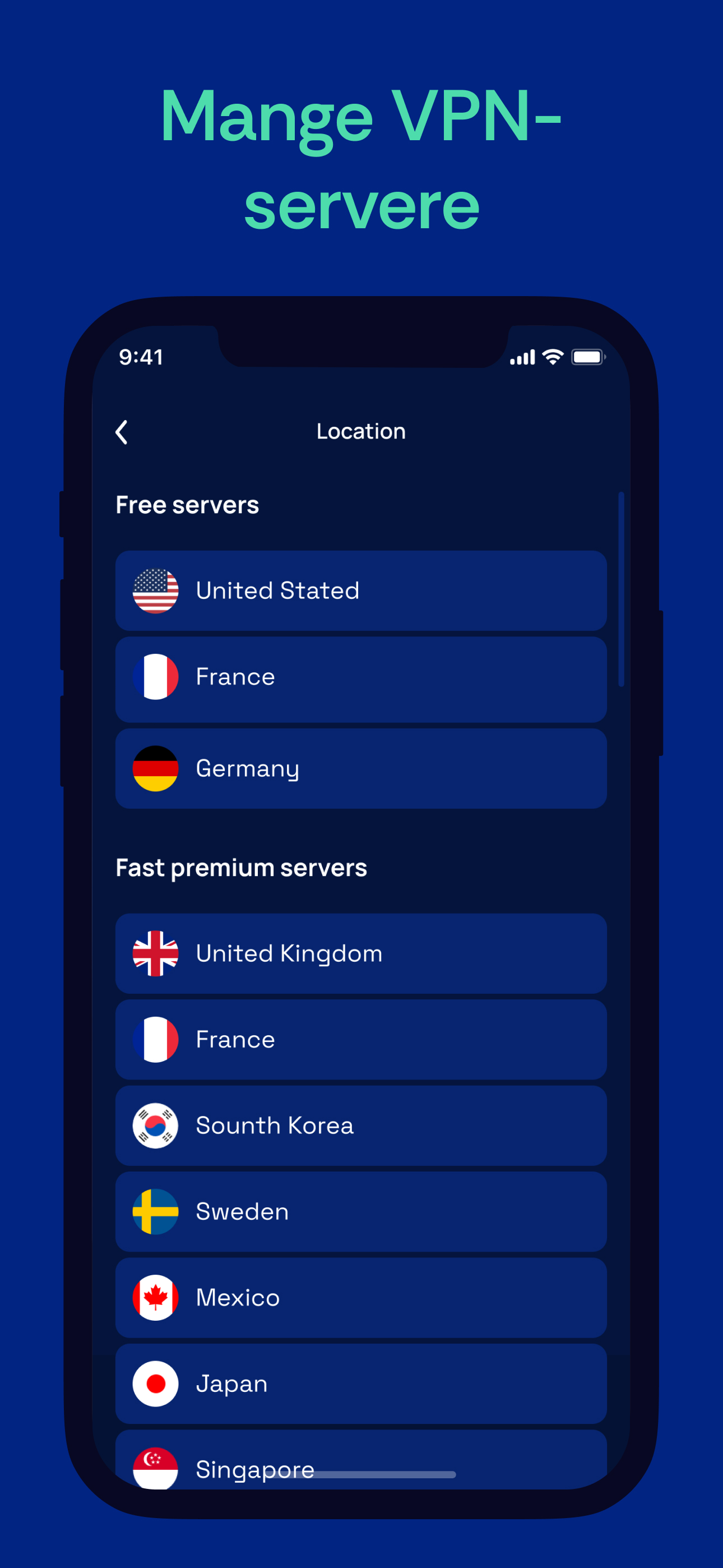723x1568 pixels.
Task: Select the Germany flag icon
Action: click(156, 768)
